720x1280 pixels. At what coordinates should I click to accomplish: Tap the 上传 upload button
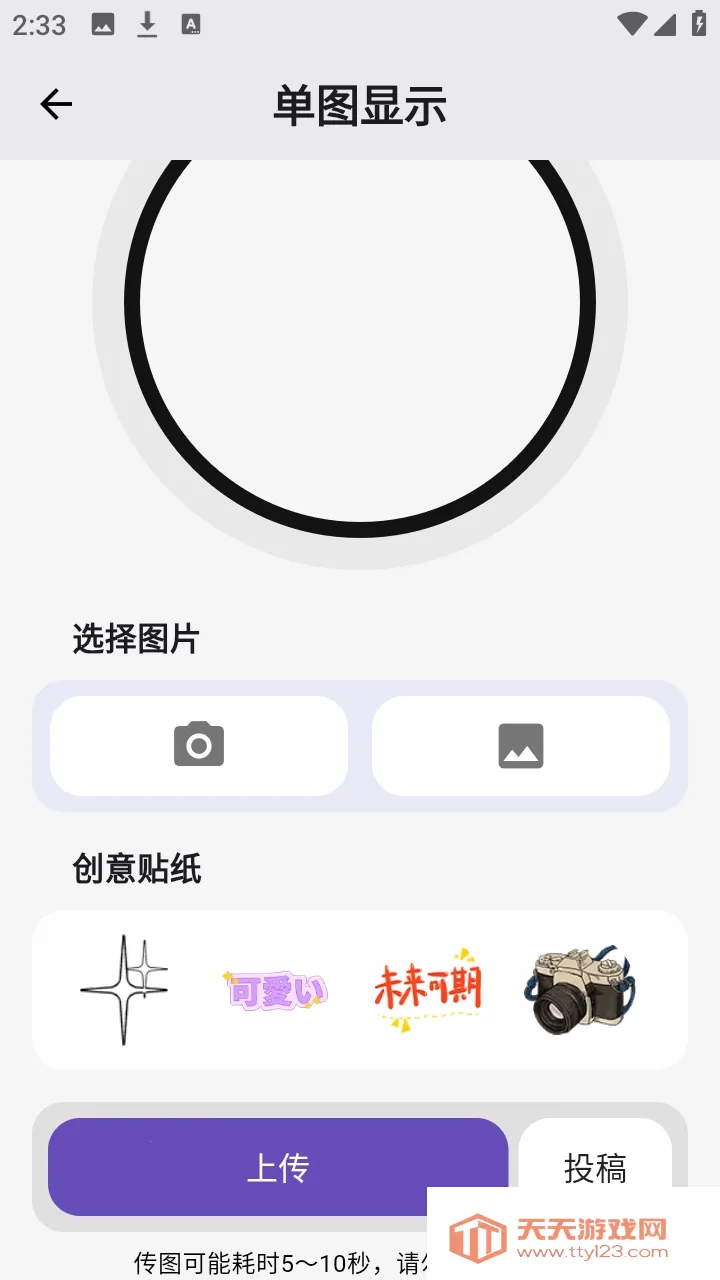(278, 1167)
